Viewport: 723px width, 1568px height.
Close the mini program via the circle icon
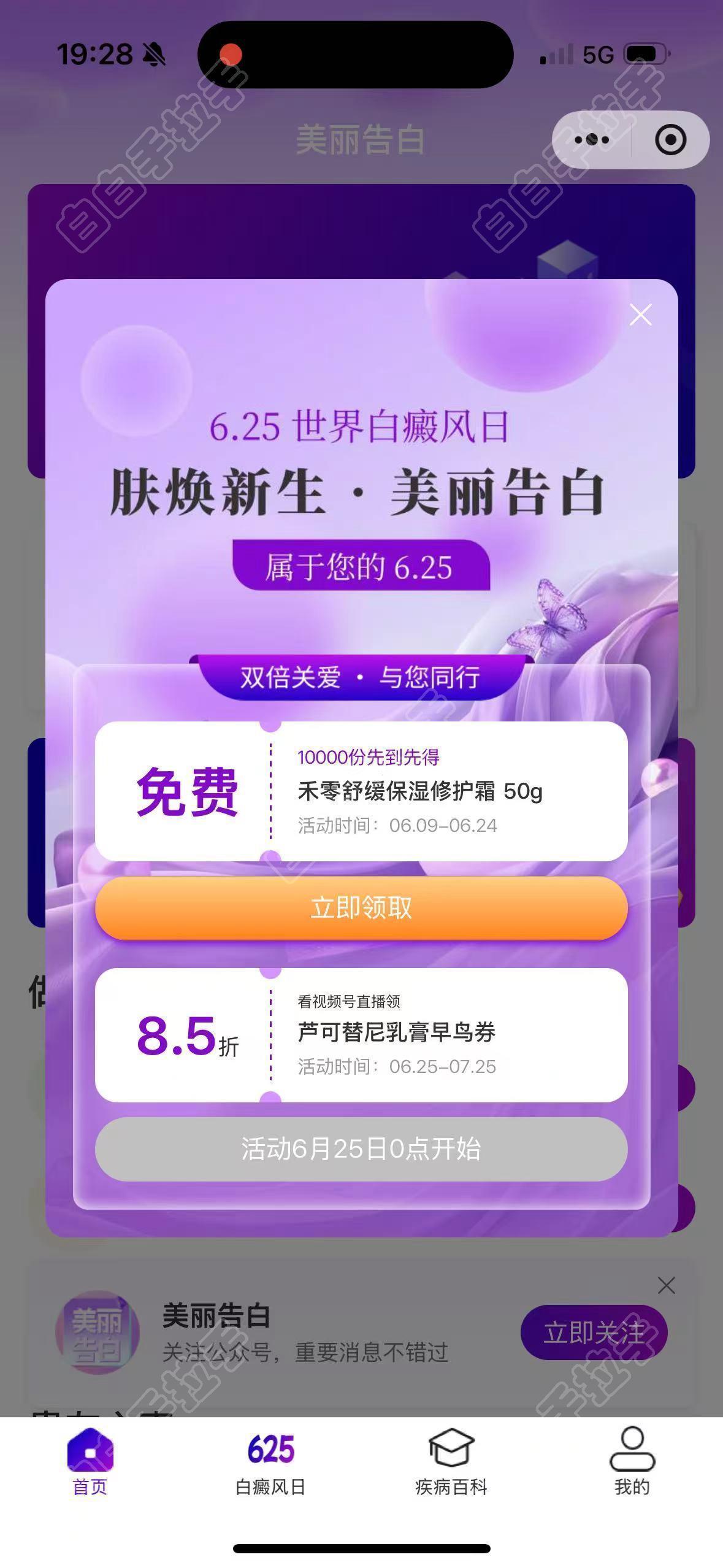[x=670, y=140]
